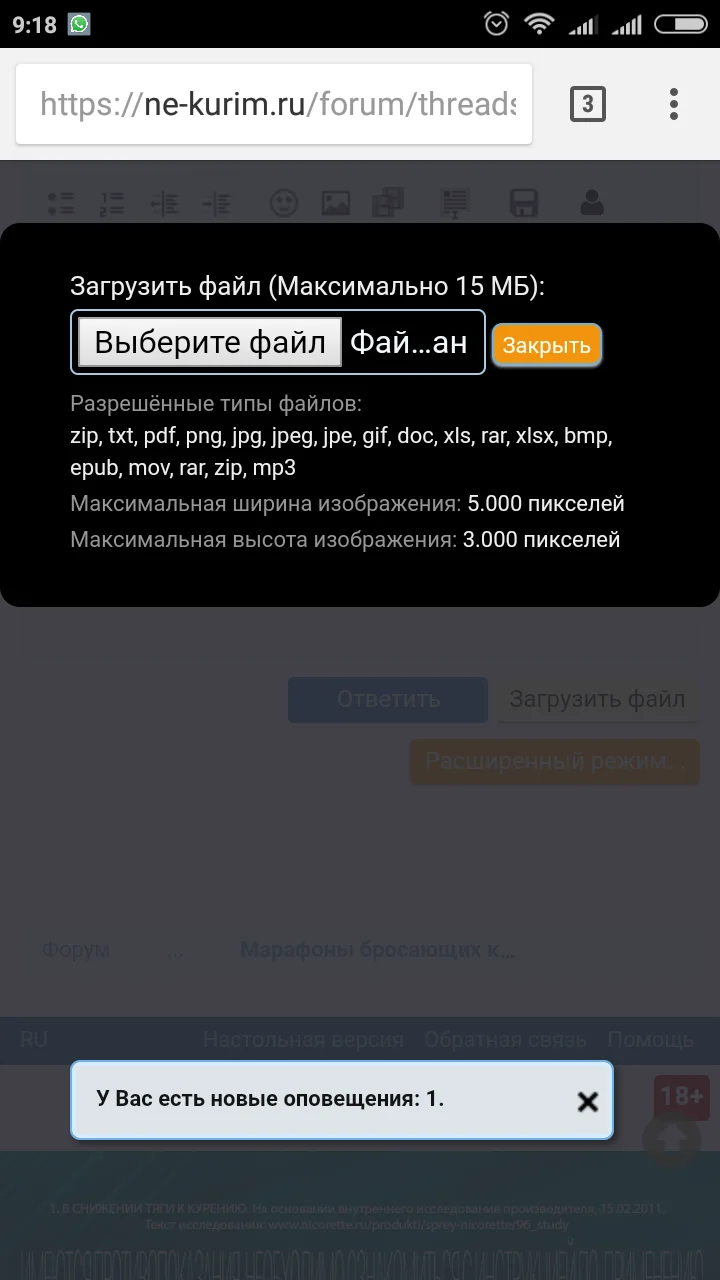The image size is (720, 1280).
Task: Open the code block tool
Action: coord(453,203)
